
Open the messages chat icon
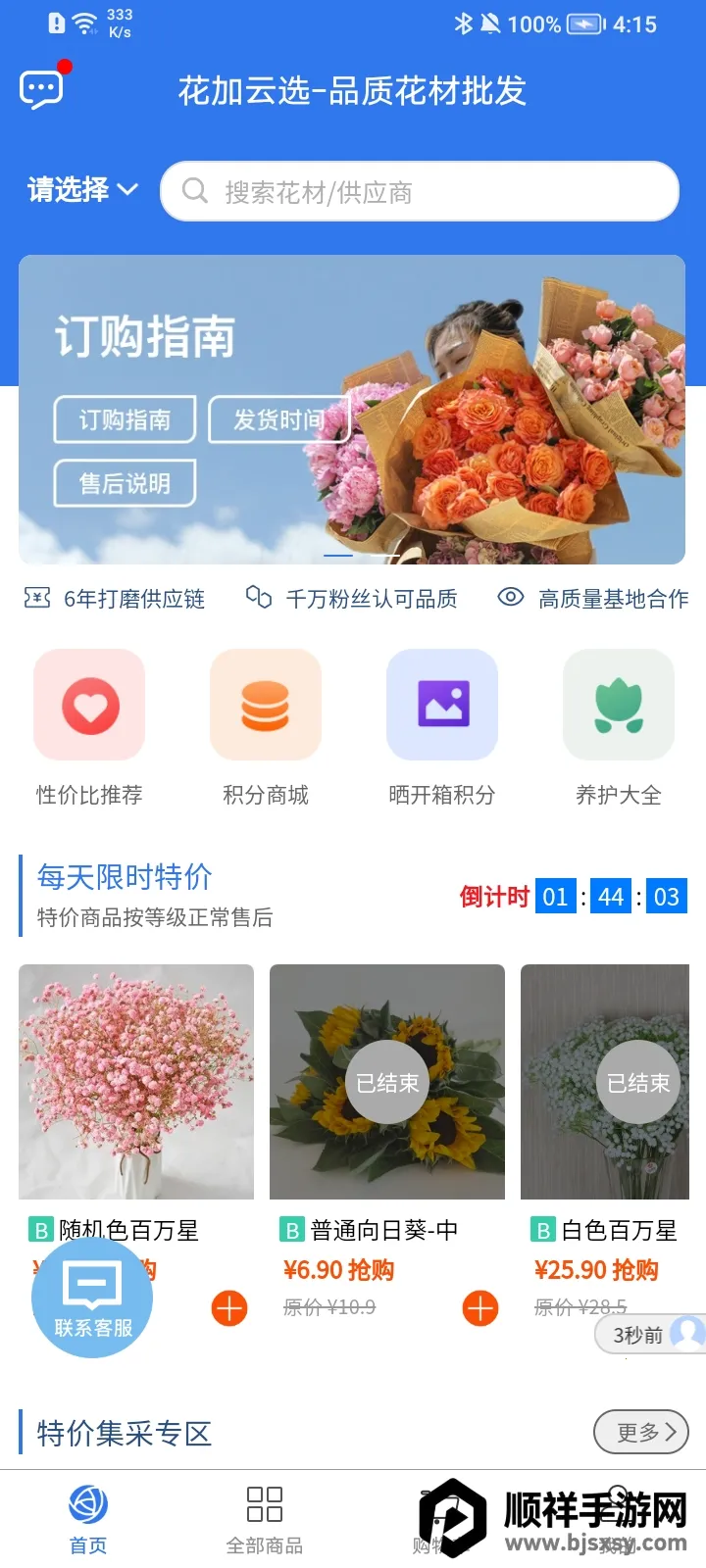(x=41, y=89)
